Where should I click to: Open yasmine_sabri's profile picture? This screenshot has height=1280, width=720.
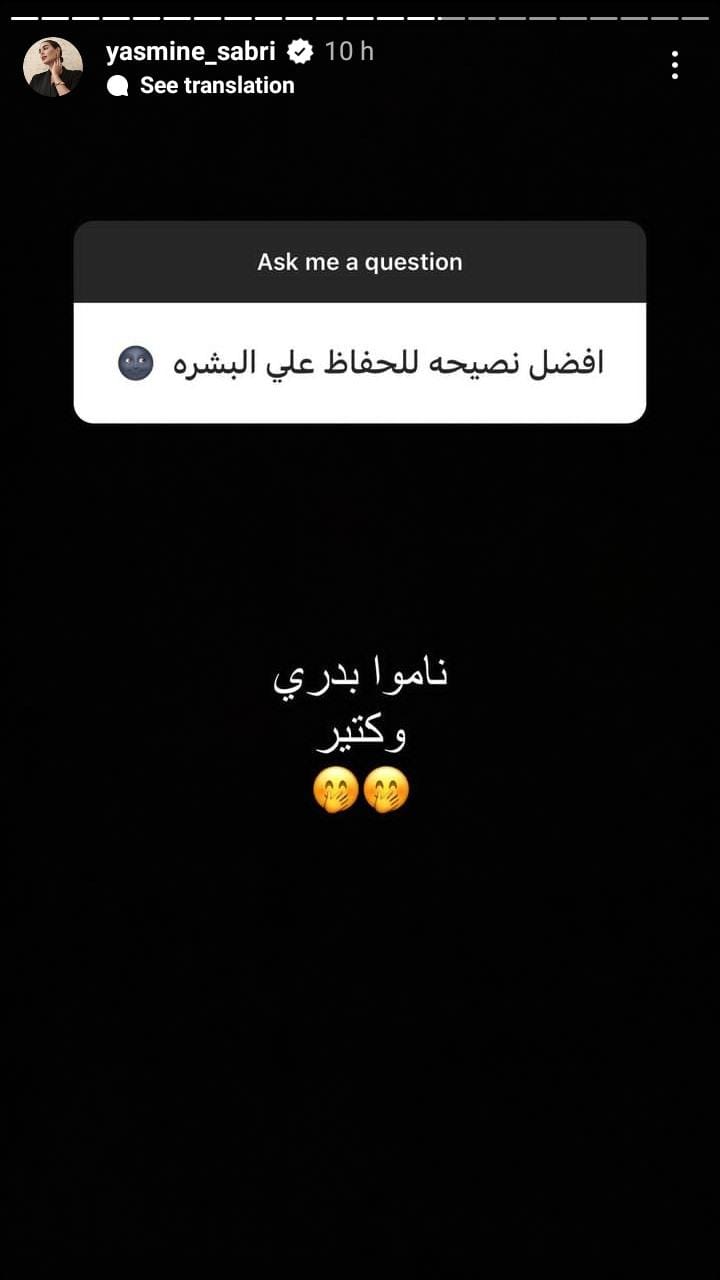click(53, 67)
